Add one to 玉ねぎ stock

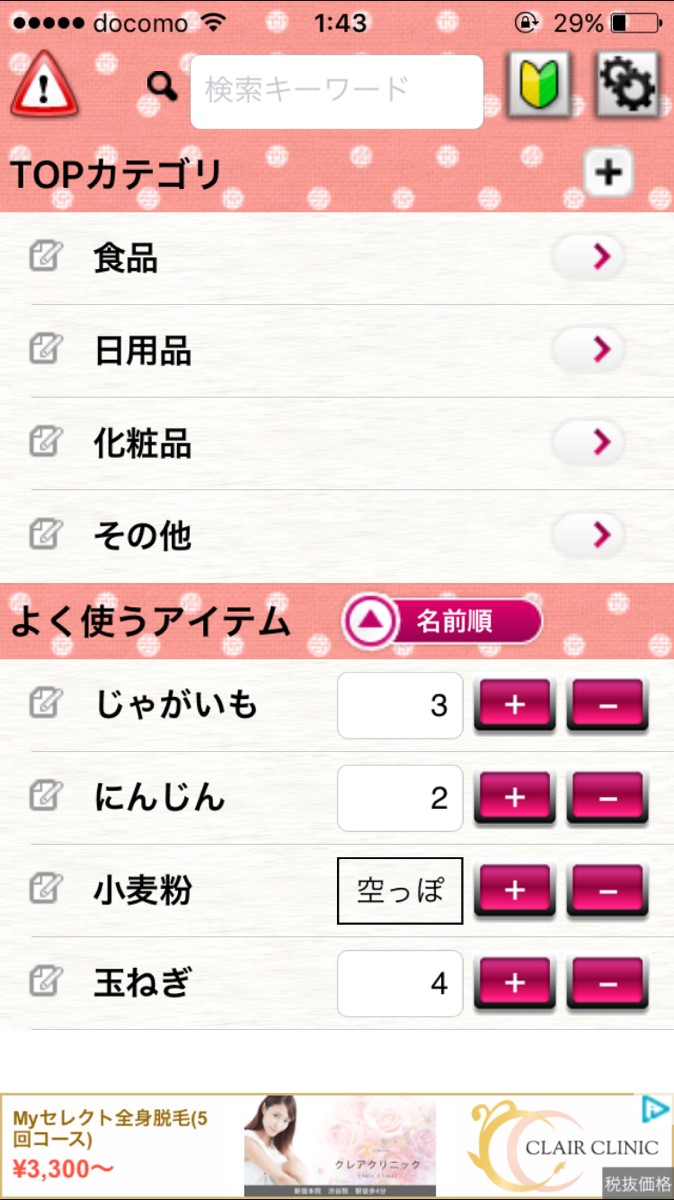(513, 983)
